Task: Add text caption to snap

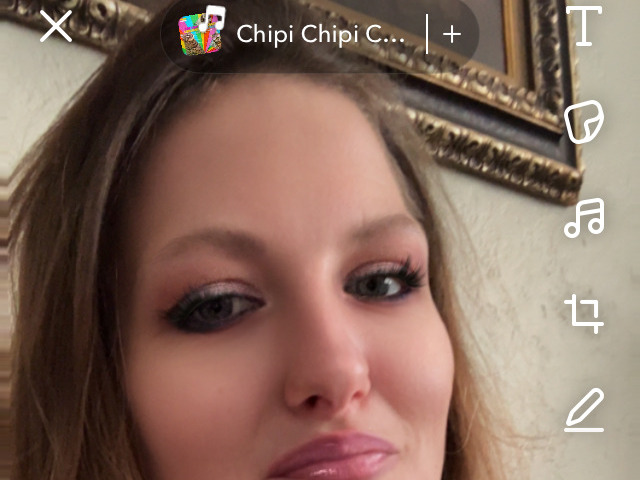Action: pyautogui.click(x=584, y=26)
